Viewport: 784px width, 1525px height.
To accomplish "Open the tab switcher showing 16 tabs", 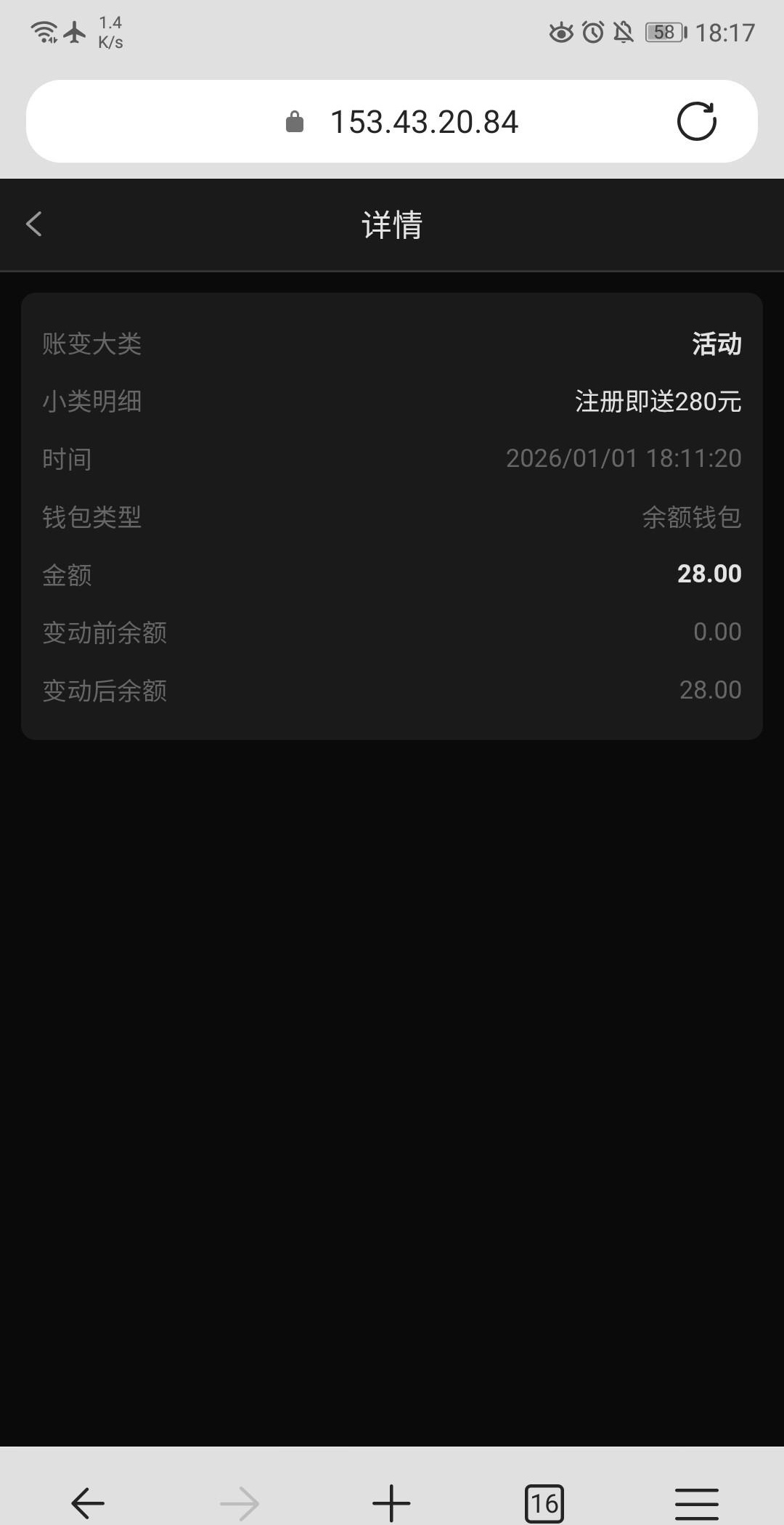I will pyautogui.click(x=544, y=1502).
